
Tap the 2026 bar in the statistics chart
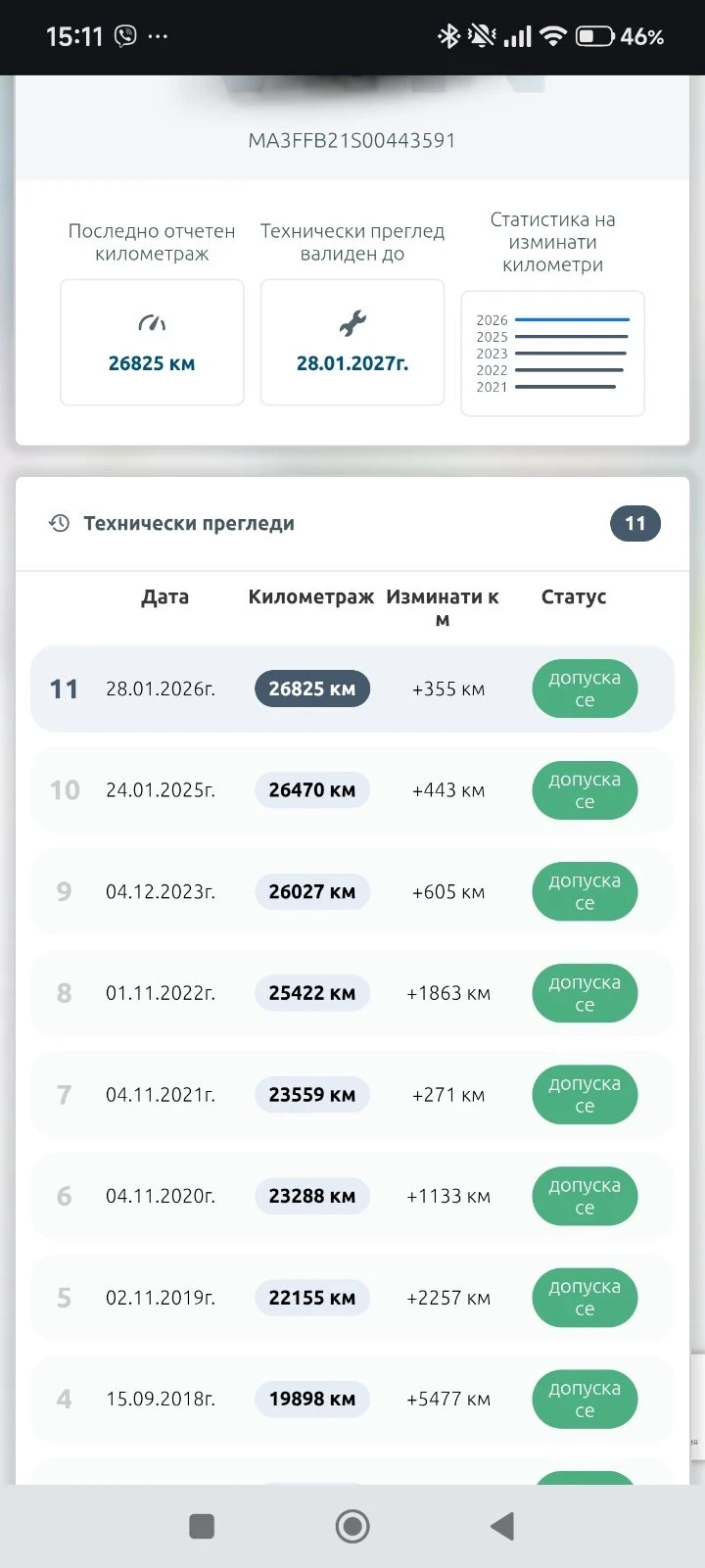click(573, 319)
